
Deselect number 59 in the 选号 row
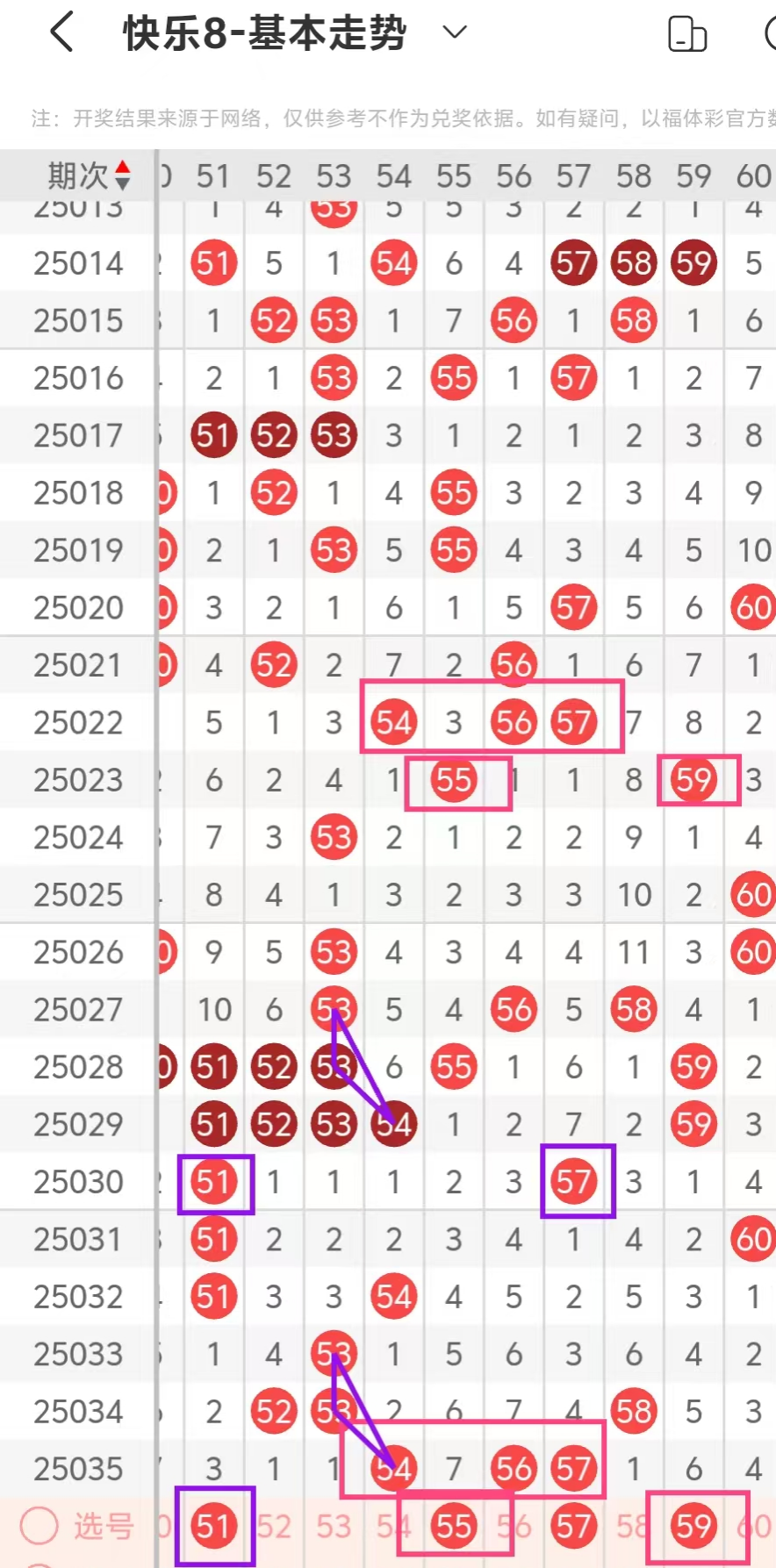[x=693, y=1527]
